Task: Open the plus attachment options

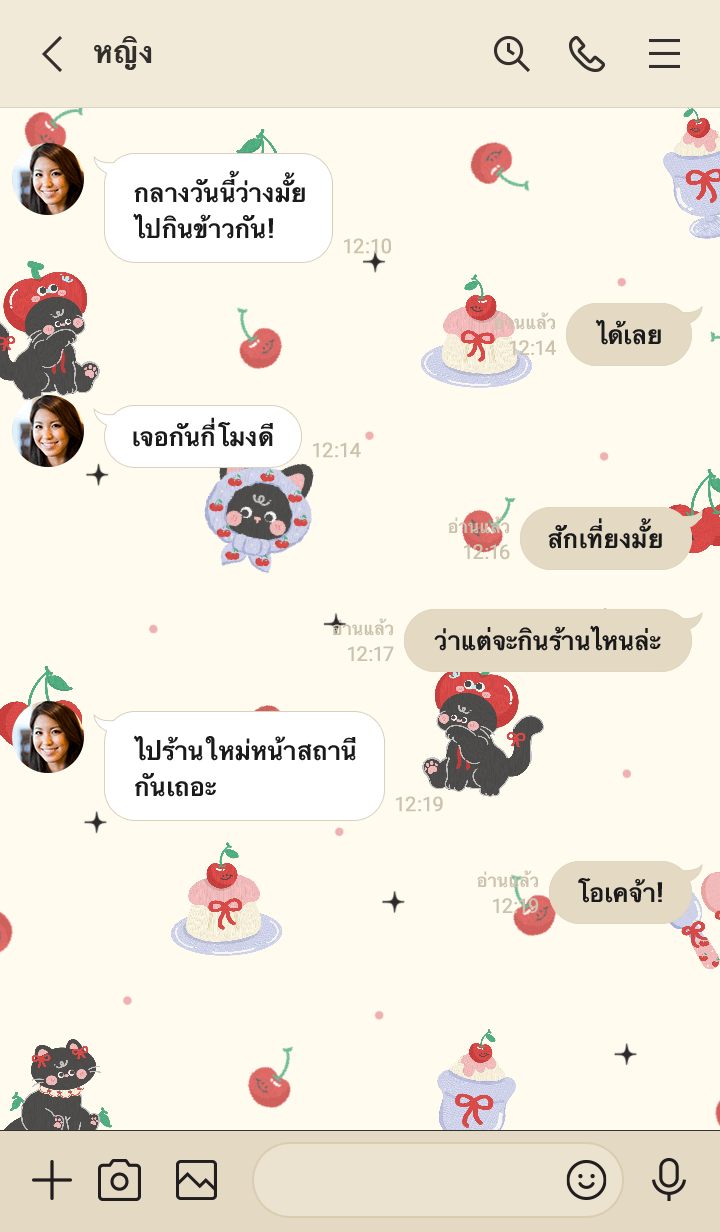Action: coord(52,1181)
